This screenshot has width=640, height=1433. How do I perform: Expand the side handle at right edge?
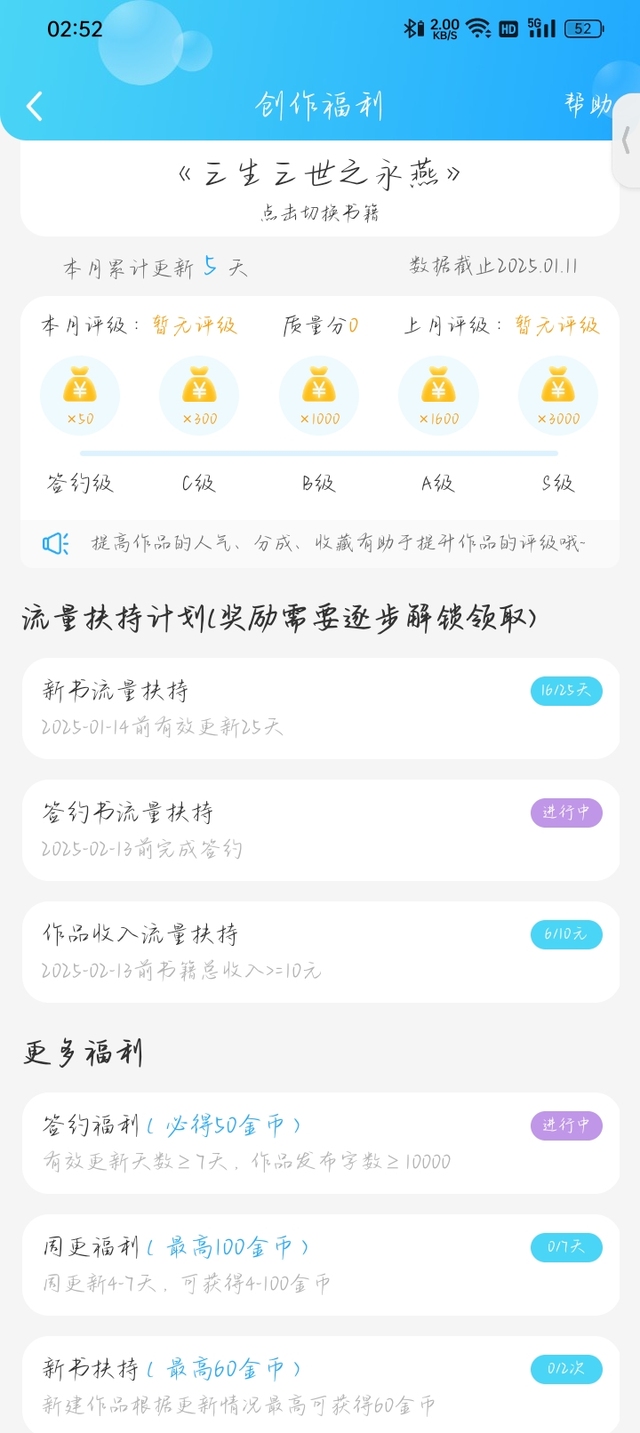(627, 141)
